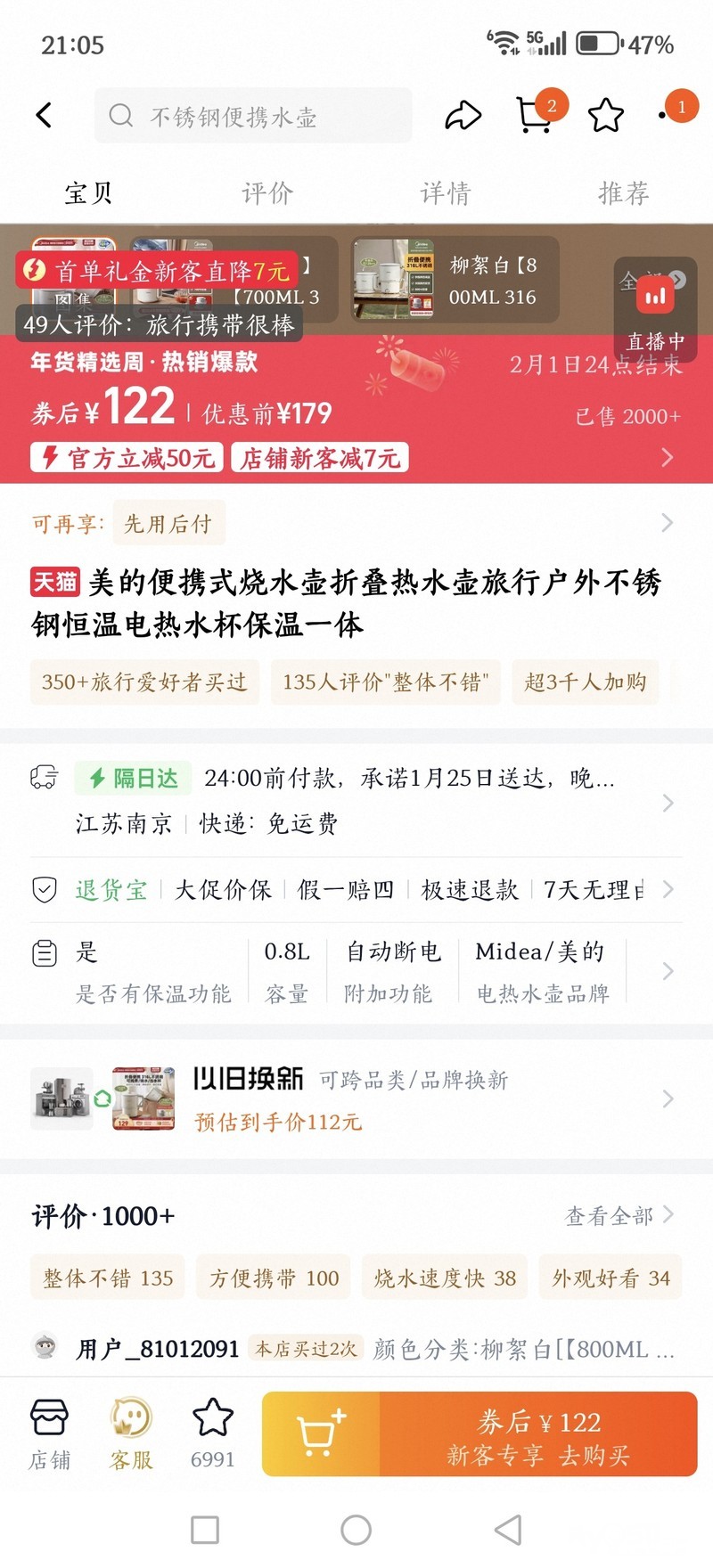The image size is (713, 1568).
Task: Buy now with 券后 ¥122 去购买
Action: point(538,1434)
